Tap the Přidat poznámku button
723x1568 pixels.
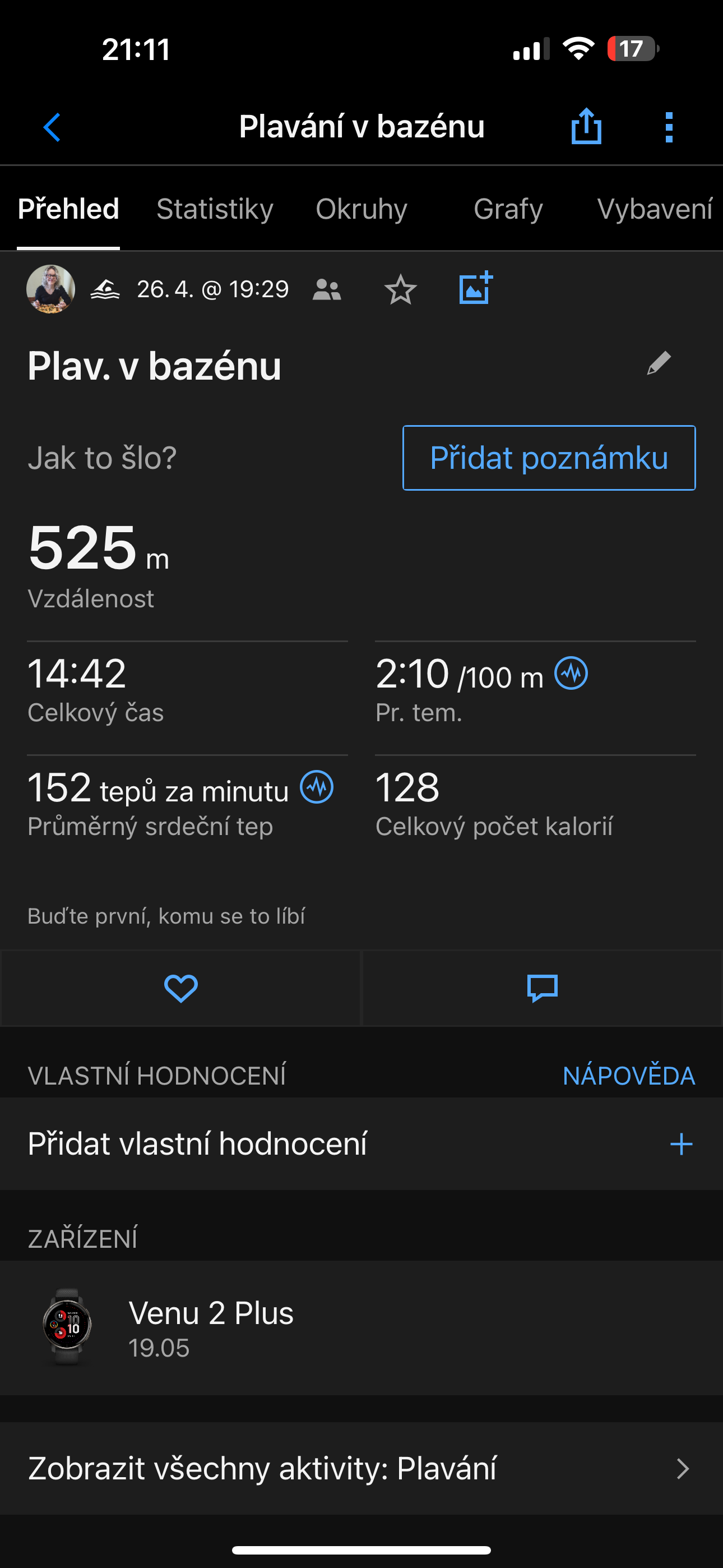(549, 458)
